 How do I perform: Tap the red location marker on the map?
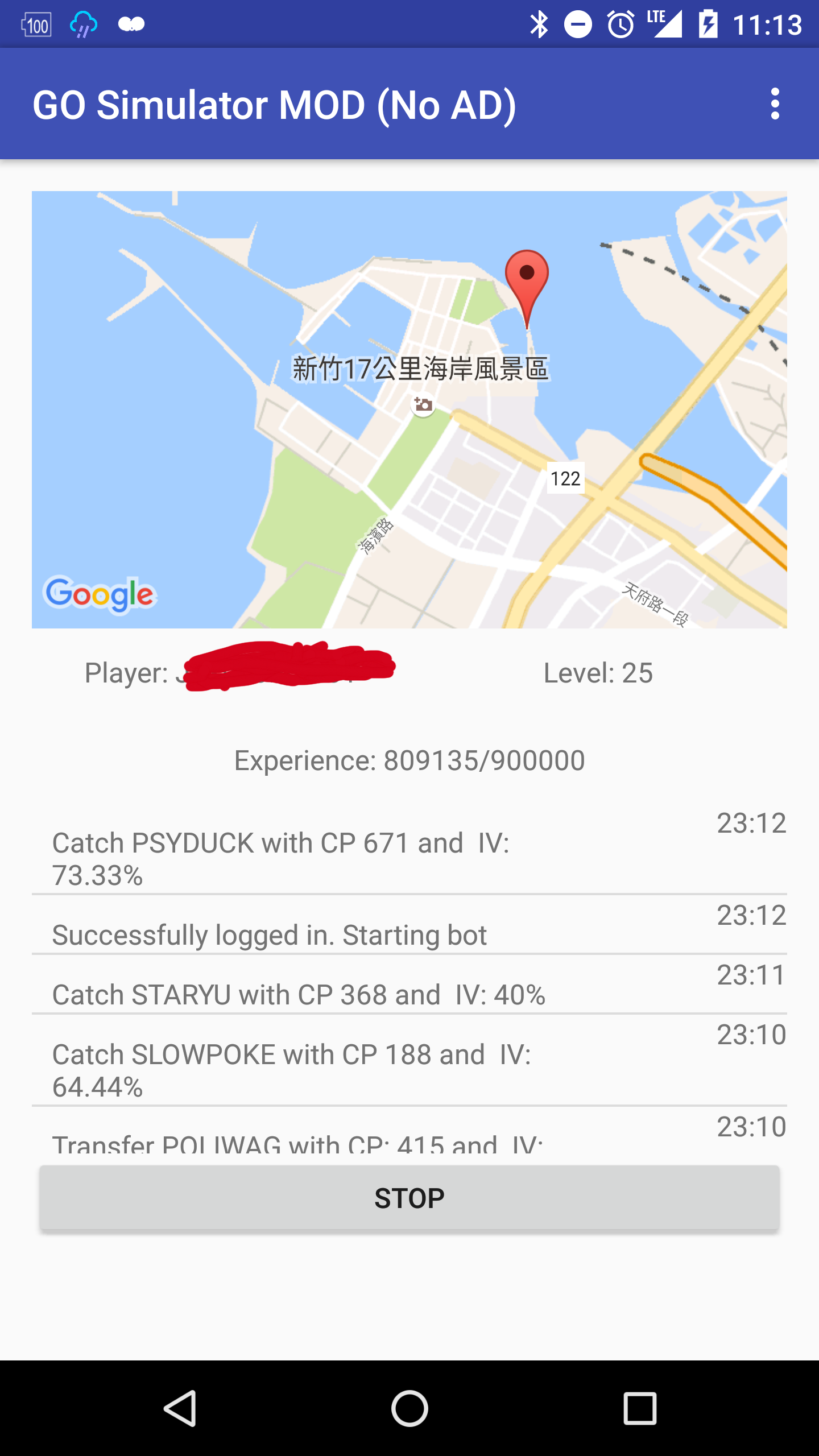click(x=527, y=282)
